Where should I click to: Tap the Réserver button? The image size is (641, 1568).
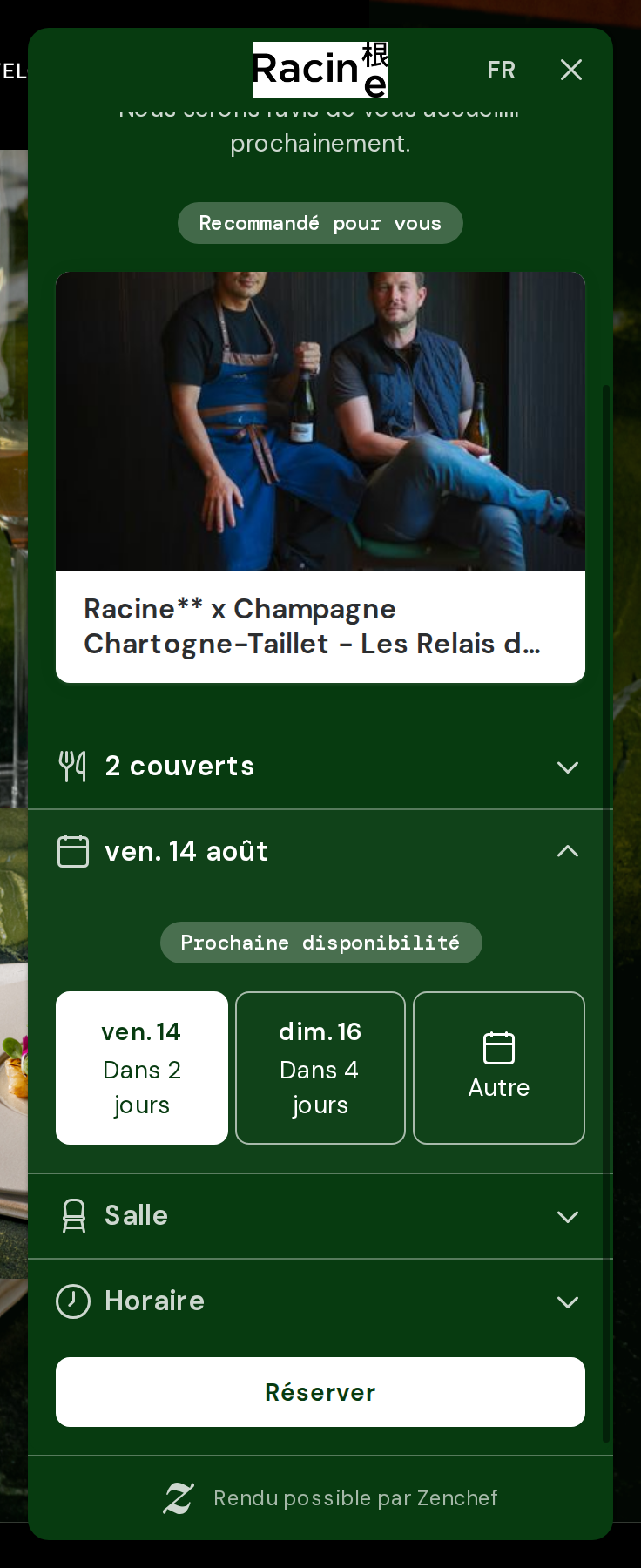[x=320, y=1392]
